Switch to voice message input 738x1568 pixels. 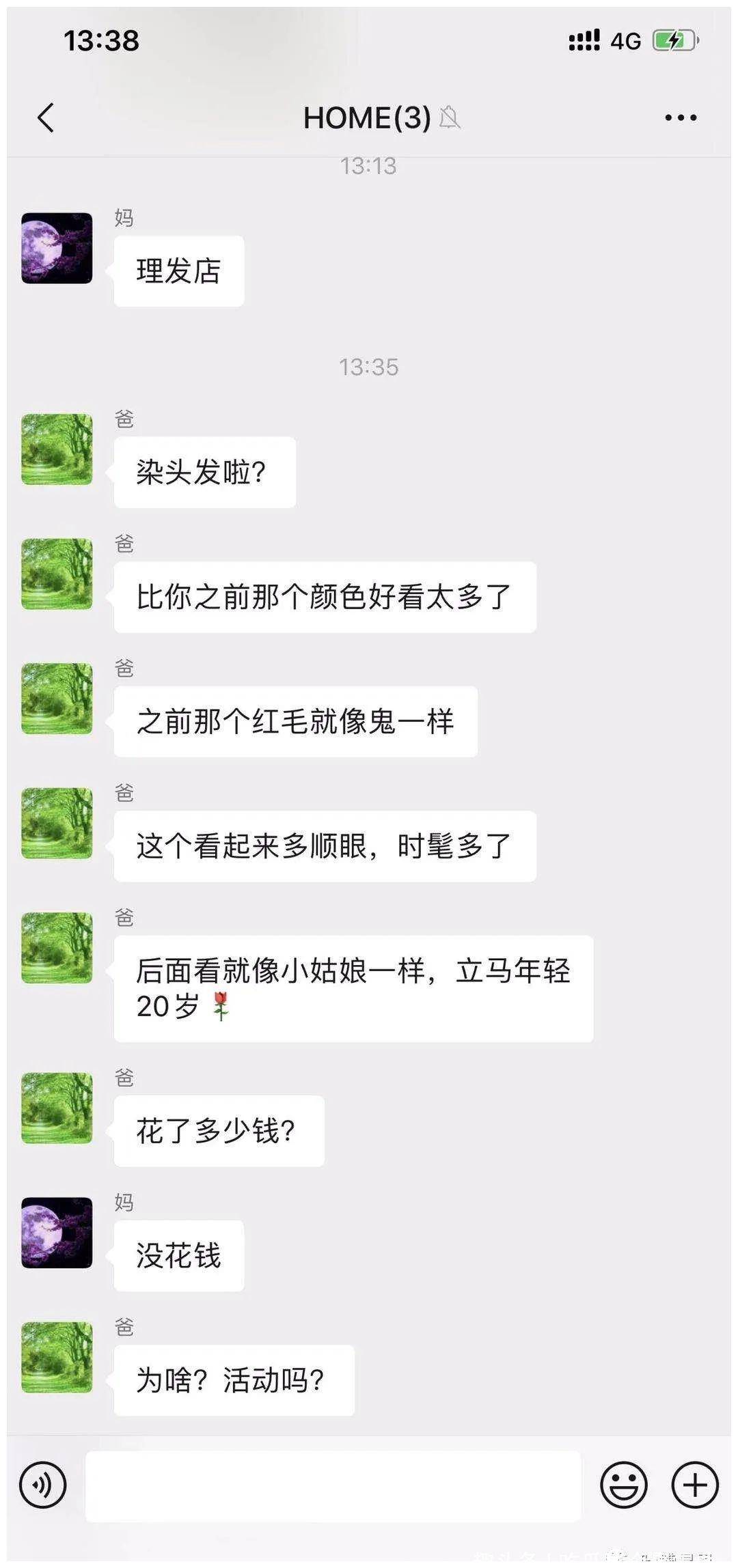tap(43, 1485)
